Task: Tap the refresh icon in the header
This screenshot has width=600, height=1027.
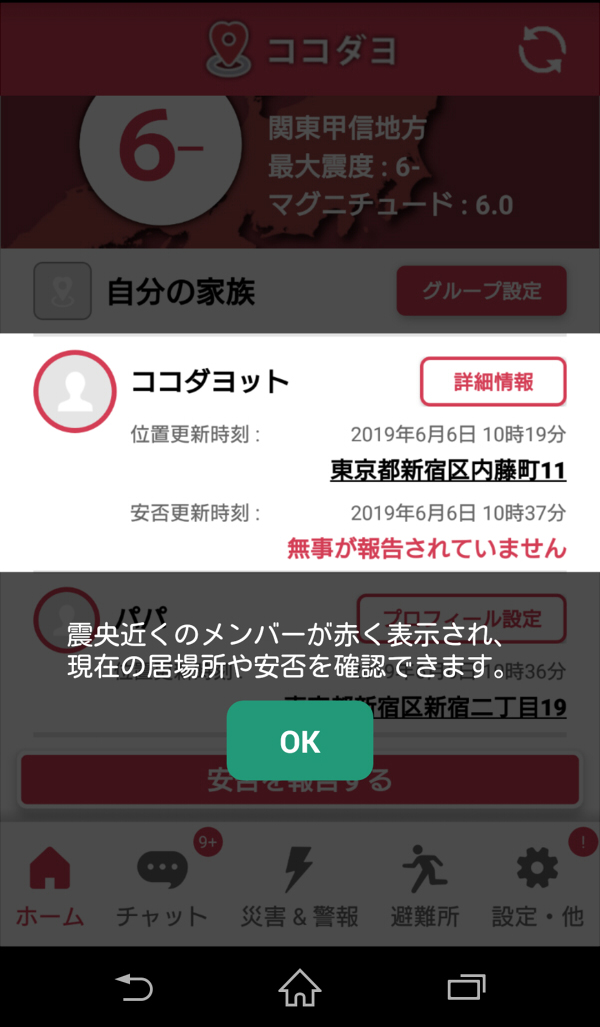Action: click(542, 48)
